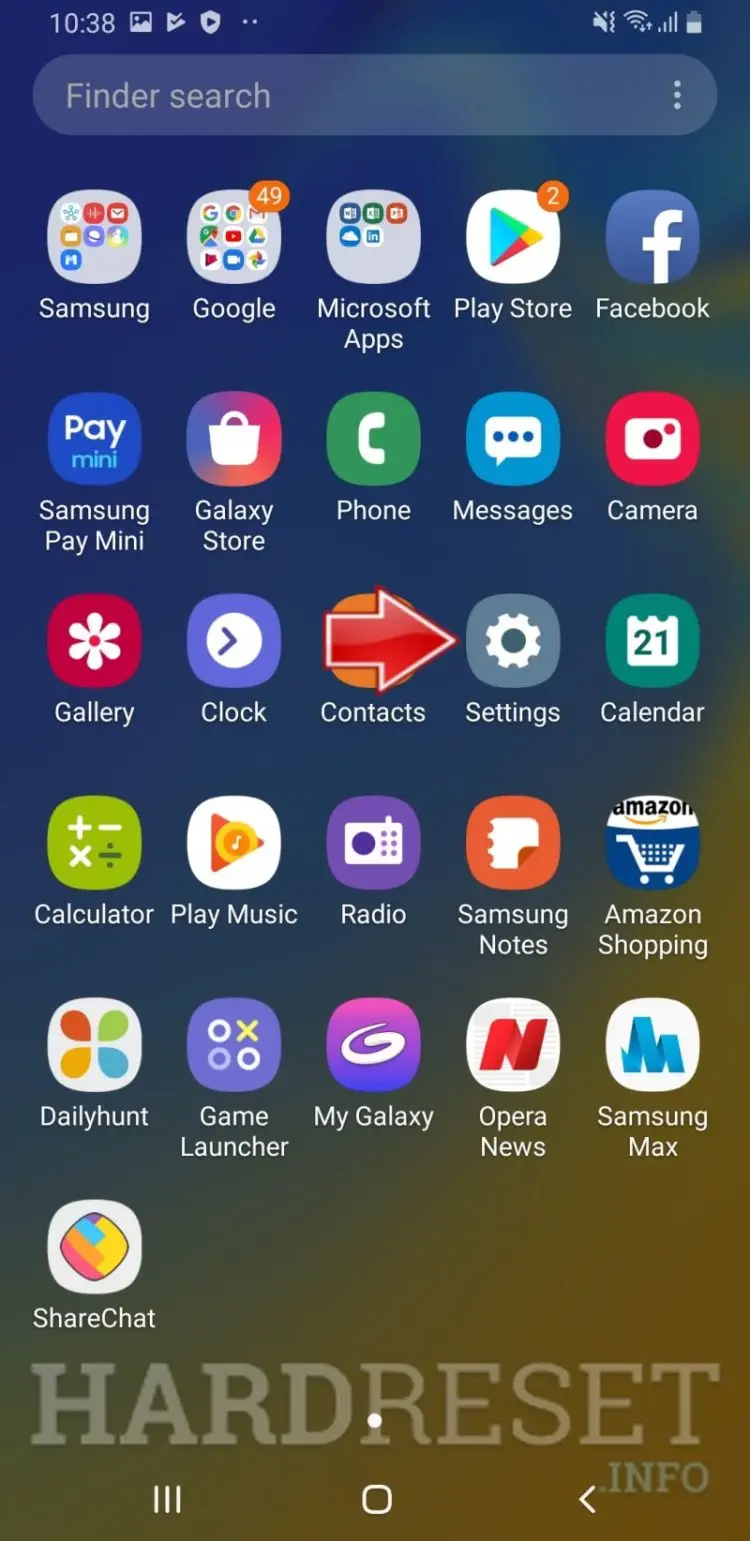Open the Calendar app
This screenshot has width=750, height=1541.
click(x=652, y=642)
